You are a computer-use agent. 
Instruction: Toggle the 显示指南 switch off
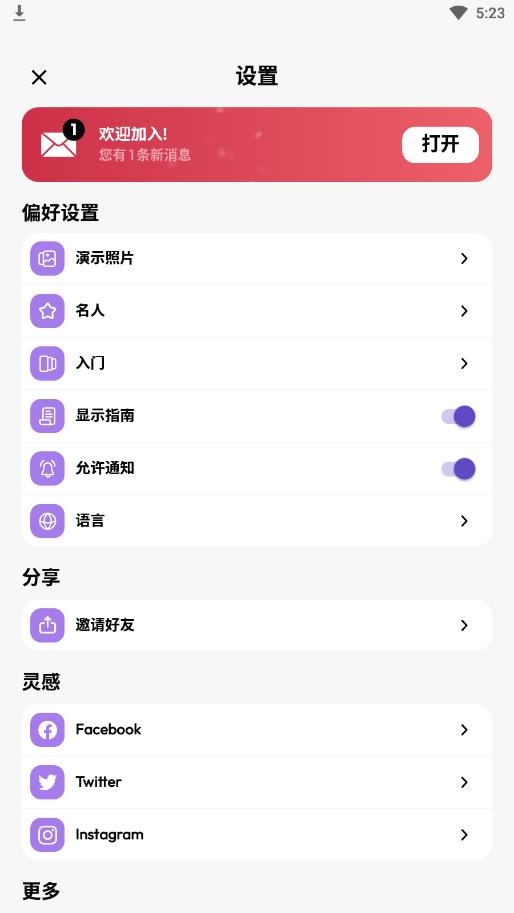[x=458, y=416]
